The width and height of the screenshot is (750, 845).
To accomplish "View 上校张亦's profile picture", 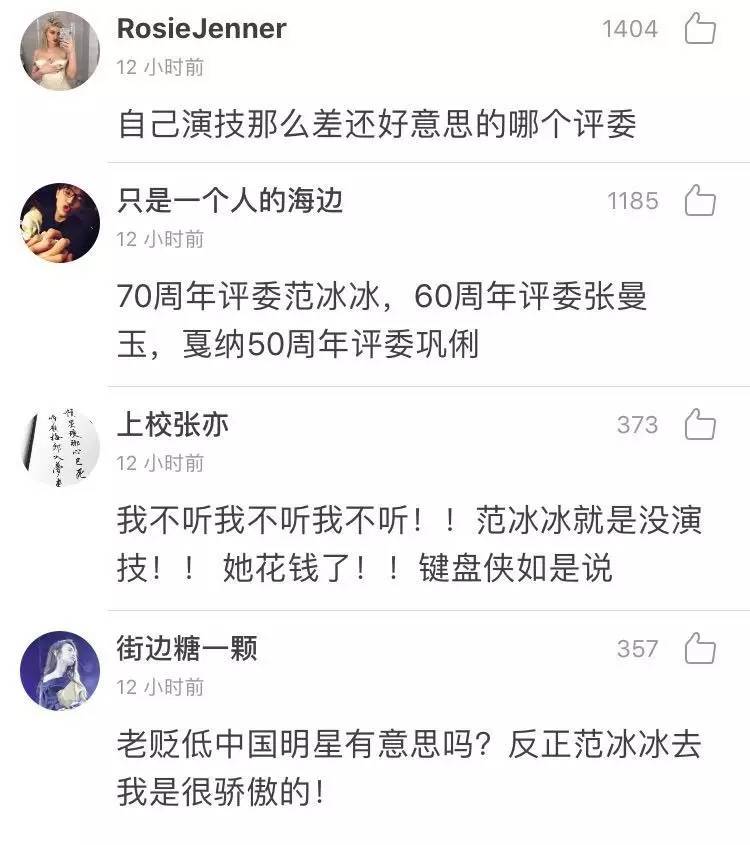I will (60, 446).
